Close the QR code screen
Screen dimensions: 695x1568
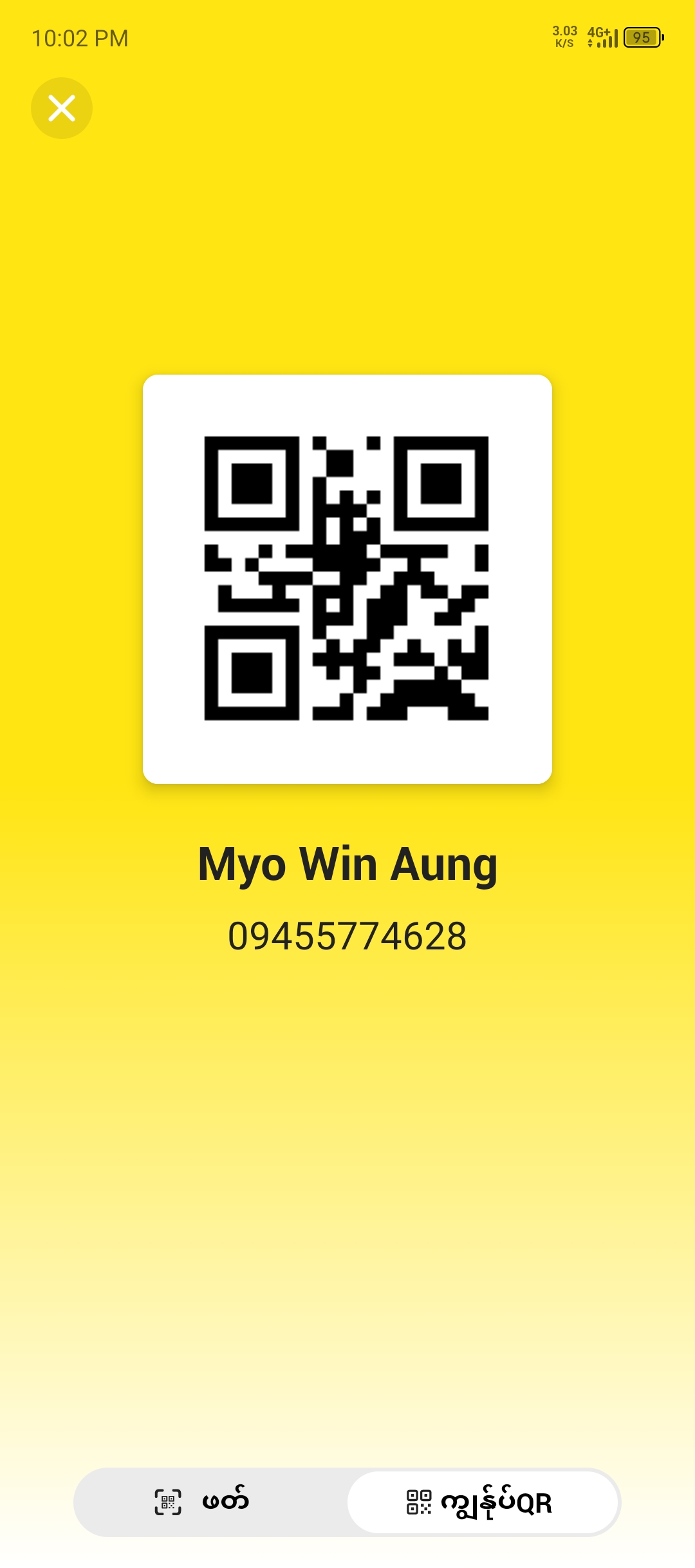(62, 108)
